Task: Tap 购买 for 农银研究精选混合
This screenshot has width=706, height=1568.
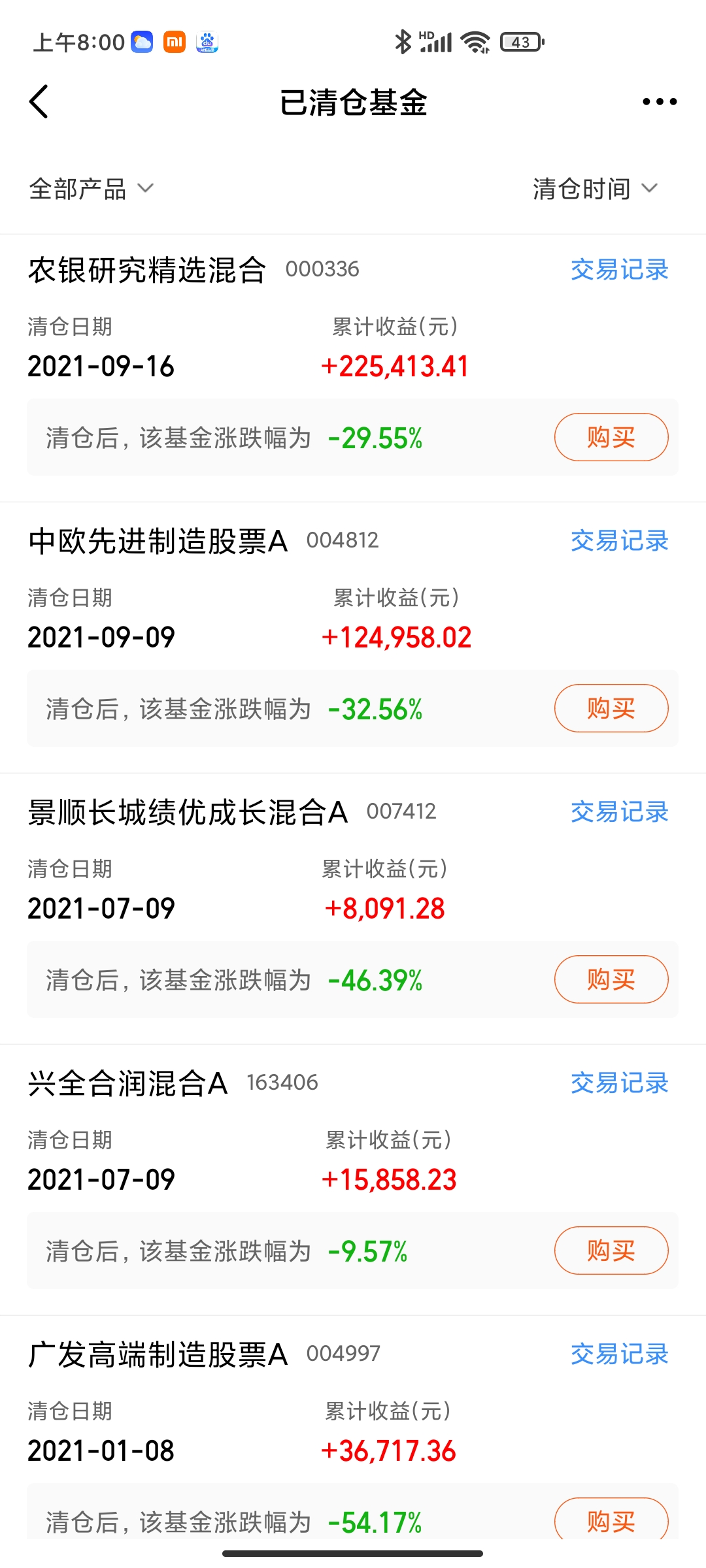Action: pos(611,437)
